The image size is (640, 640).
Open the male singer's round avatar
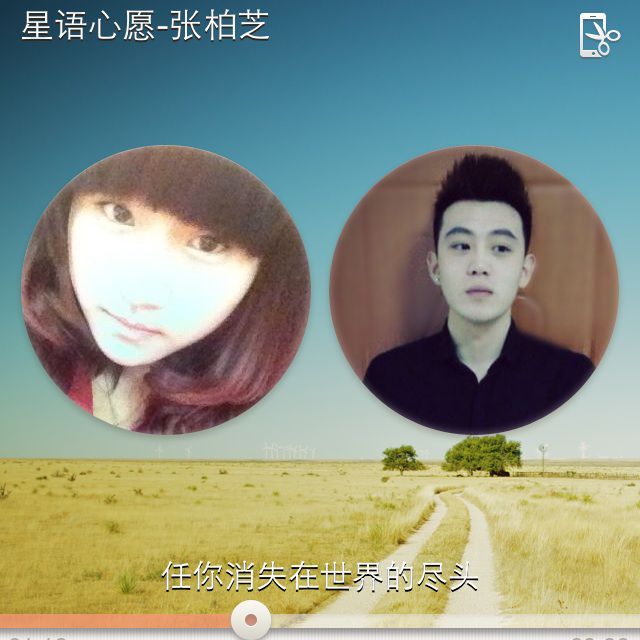[x=474, y=291]
